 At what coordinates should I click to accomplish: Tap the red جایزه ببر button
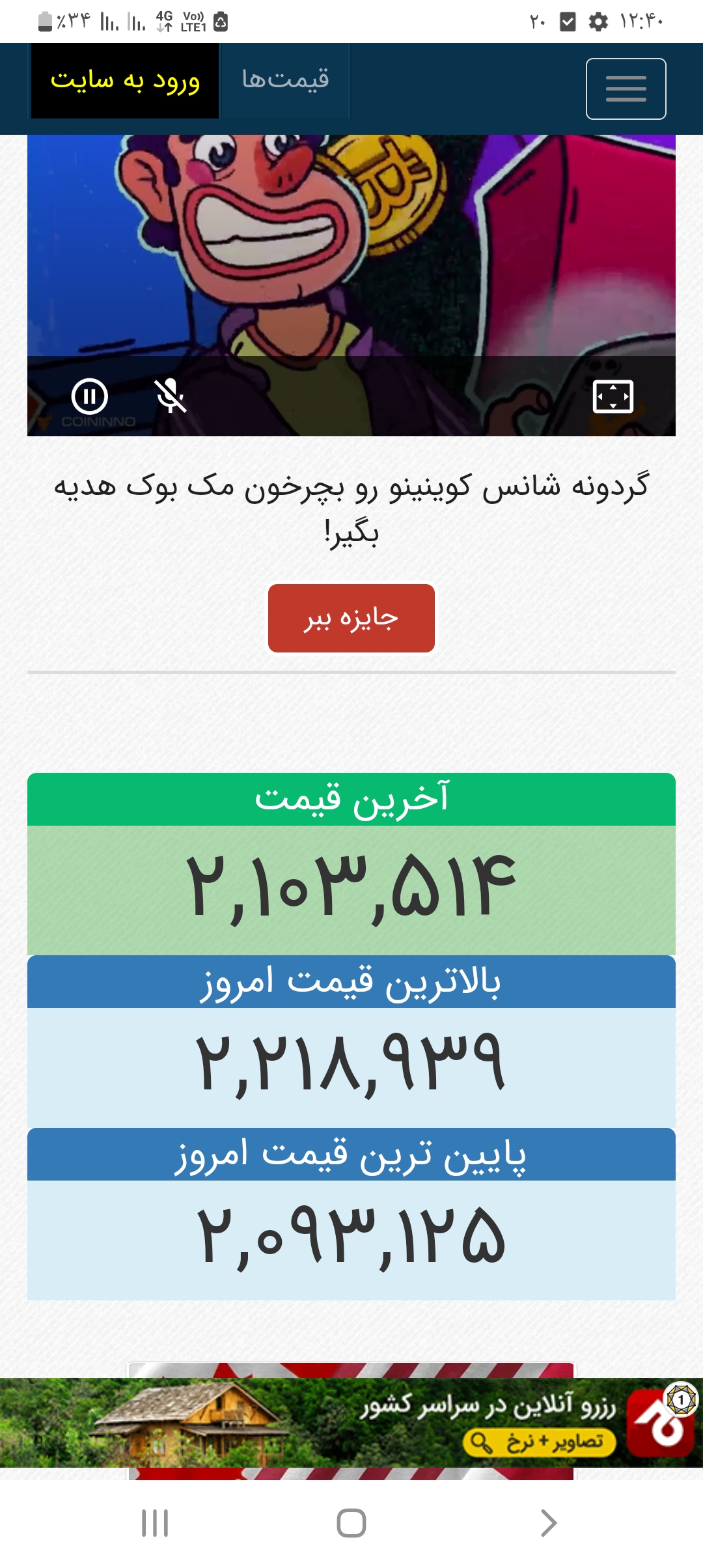[x=351, y=618]
